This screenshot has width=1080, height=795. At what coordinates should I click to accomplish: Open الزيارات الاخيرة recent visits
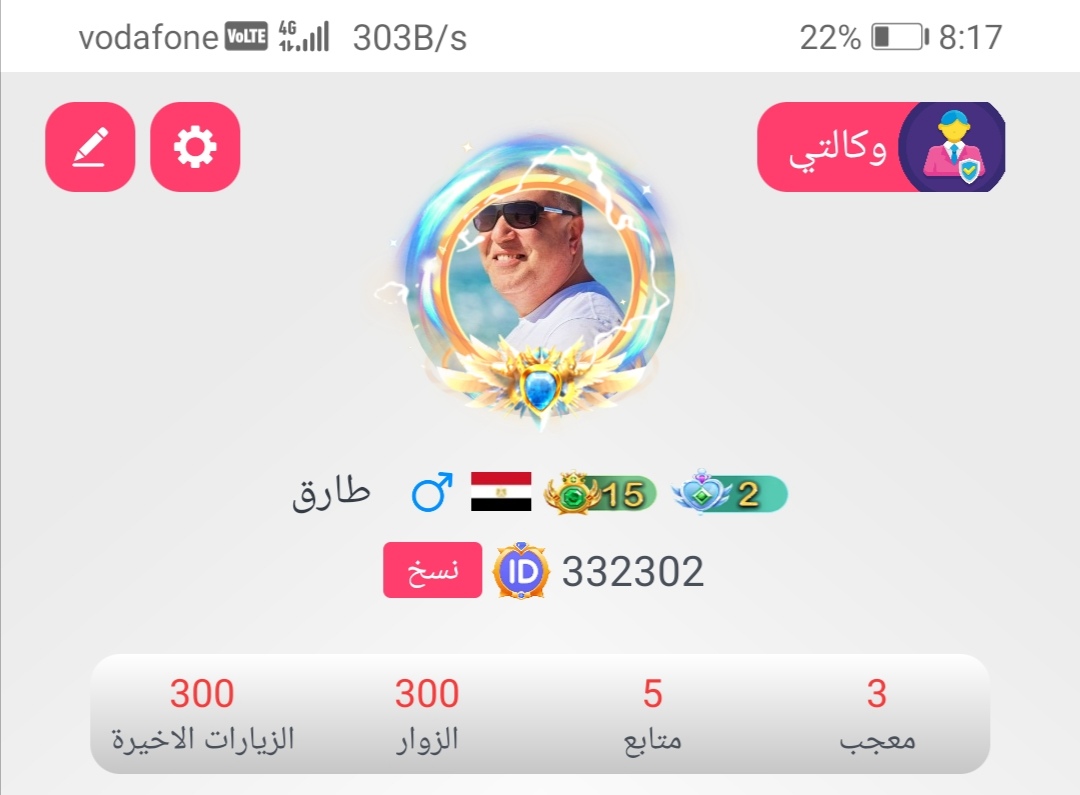202,713
